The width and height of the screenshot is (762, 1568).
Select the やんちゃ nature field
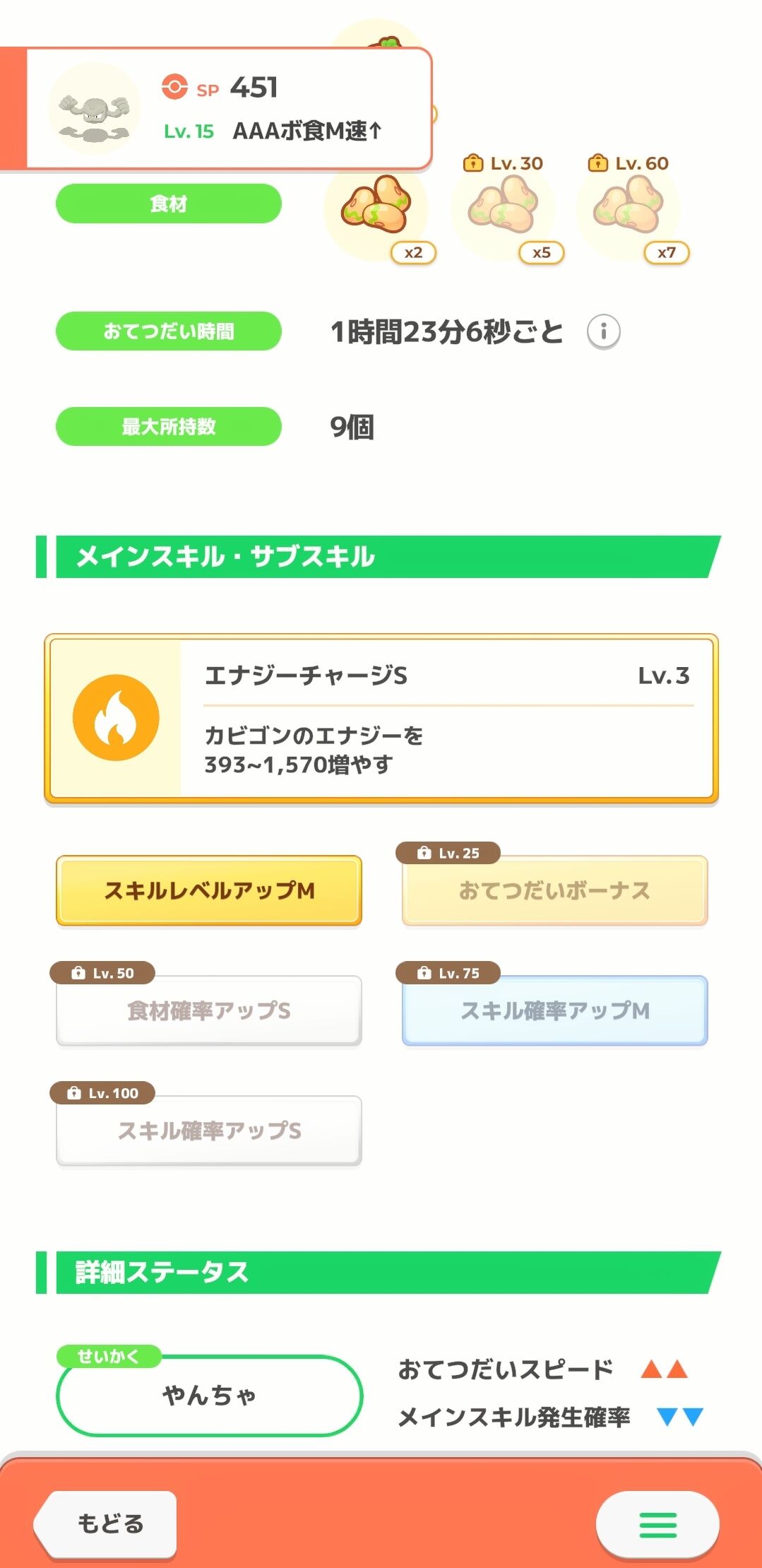(x=208, y=1396)
